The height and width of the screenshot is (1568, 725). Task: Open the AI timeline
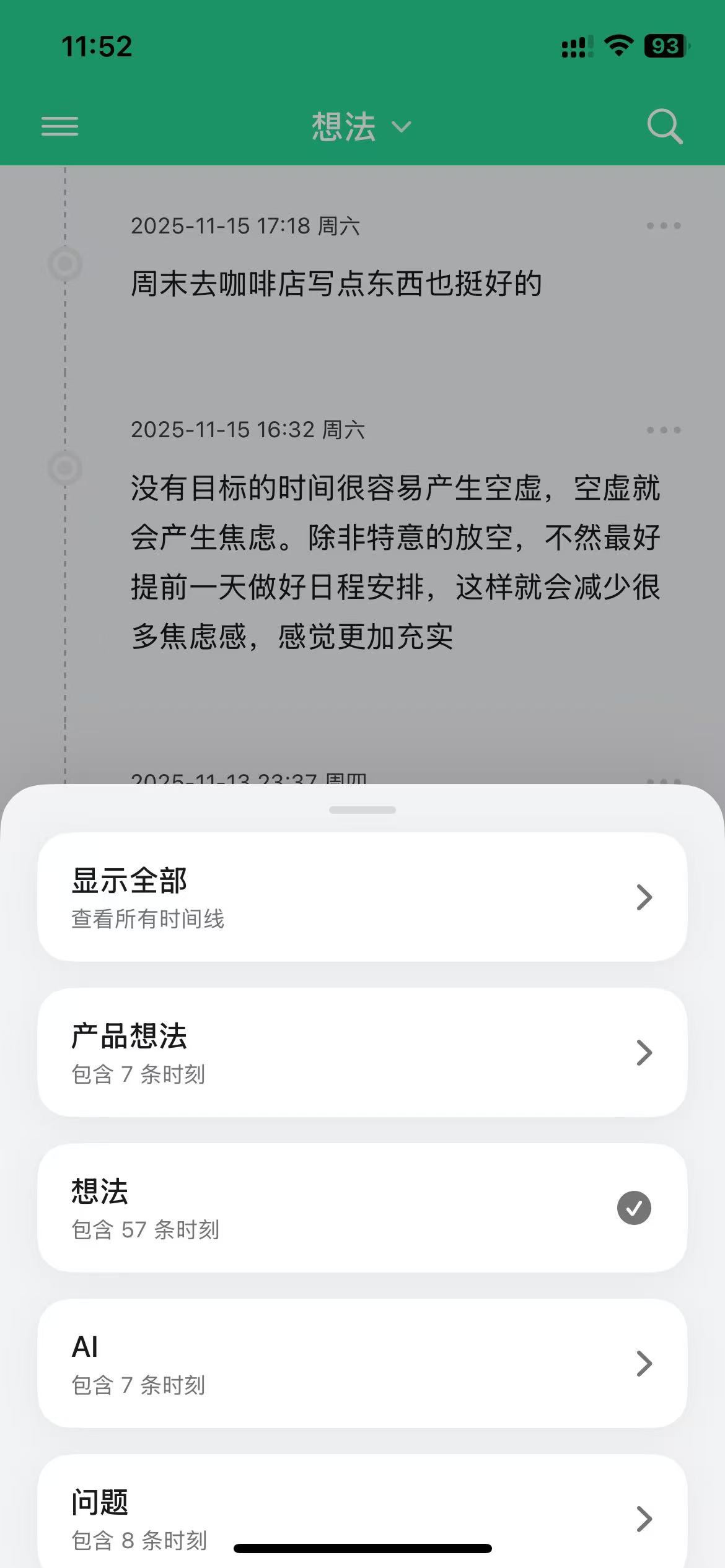click(362, 1363)
